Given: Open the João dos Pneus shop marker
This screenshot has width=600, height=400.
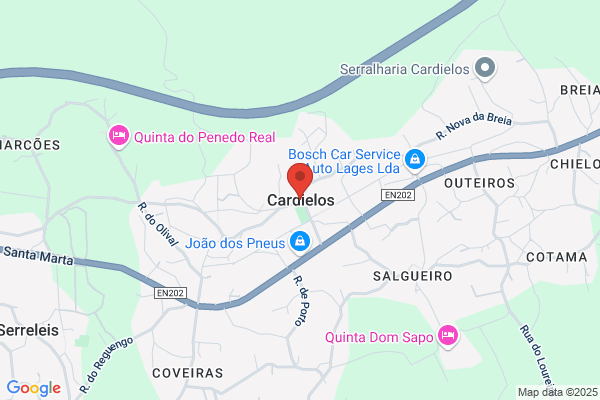Looking at the screenshot, I should point(300,242).
